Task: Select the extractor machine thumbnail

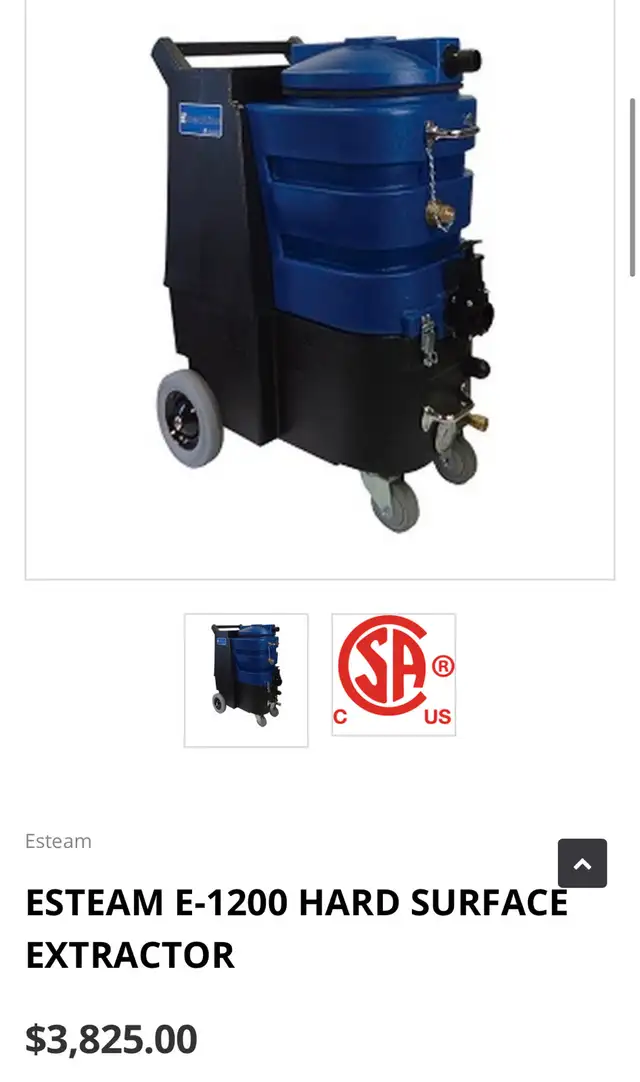Action: pos(246,680)
